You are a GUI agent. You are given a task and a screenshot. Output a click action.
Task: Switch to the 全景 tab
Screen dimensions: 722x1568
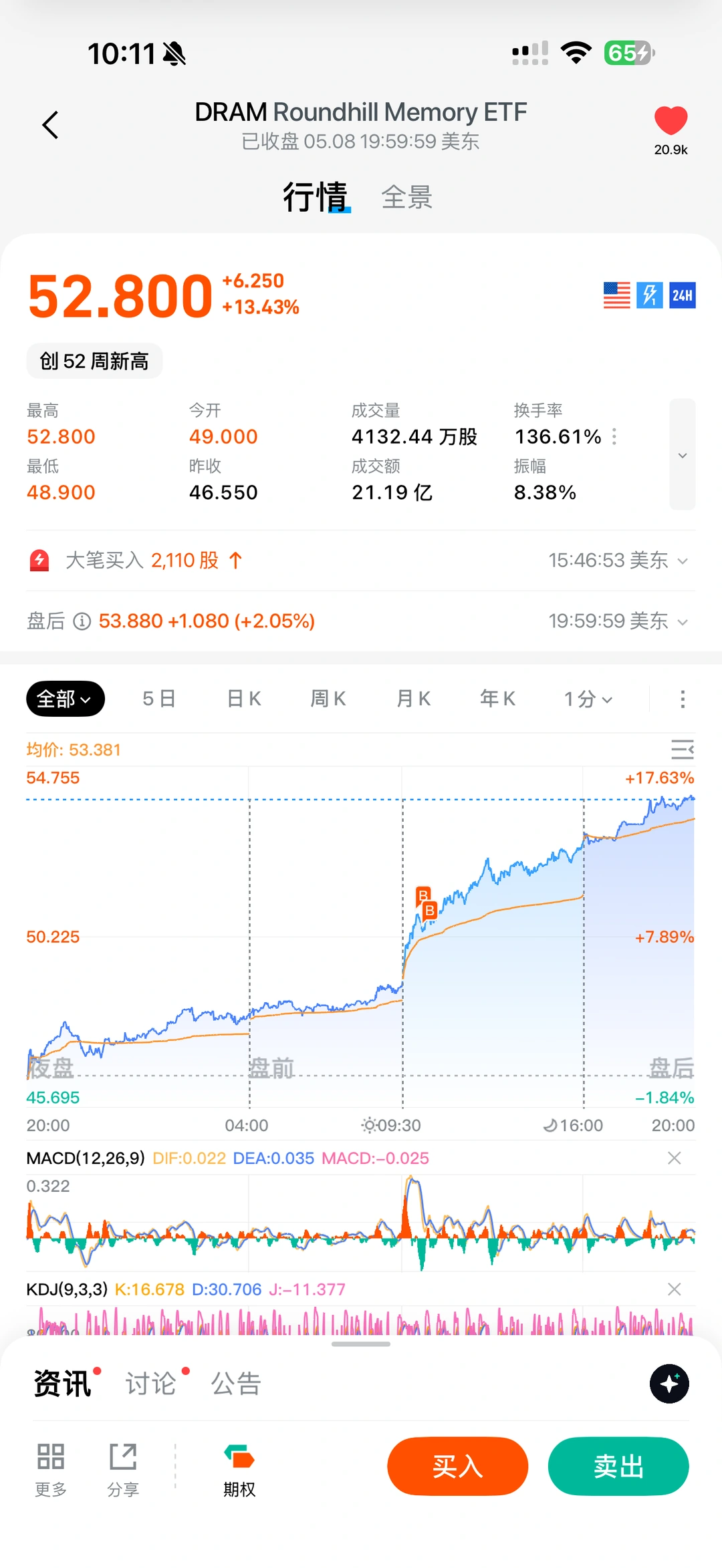[406, 198]
